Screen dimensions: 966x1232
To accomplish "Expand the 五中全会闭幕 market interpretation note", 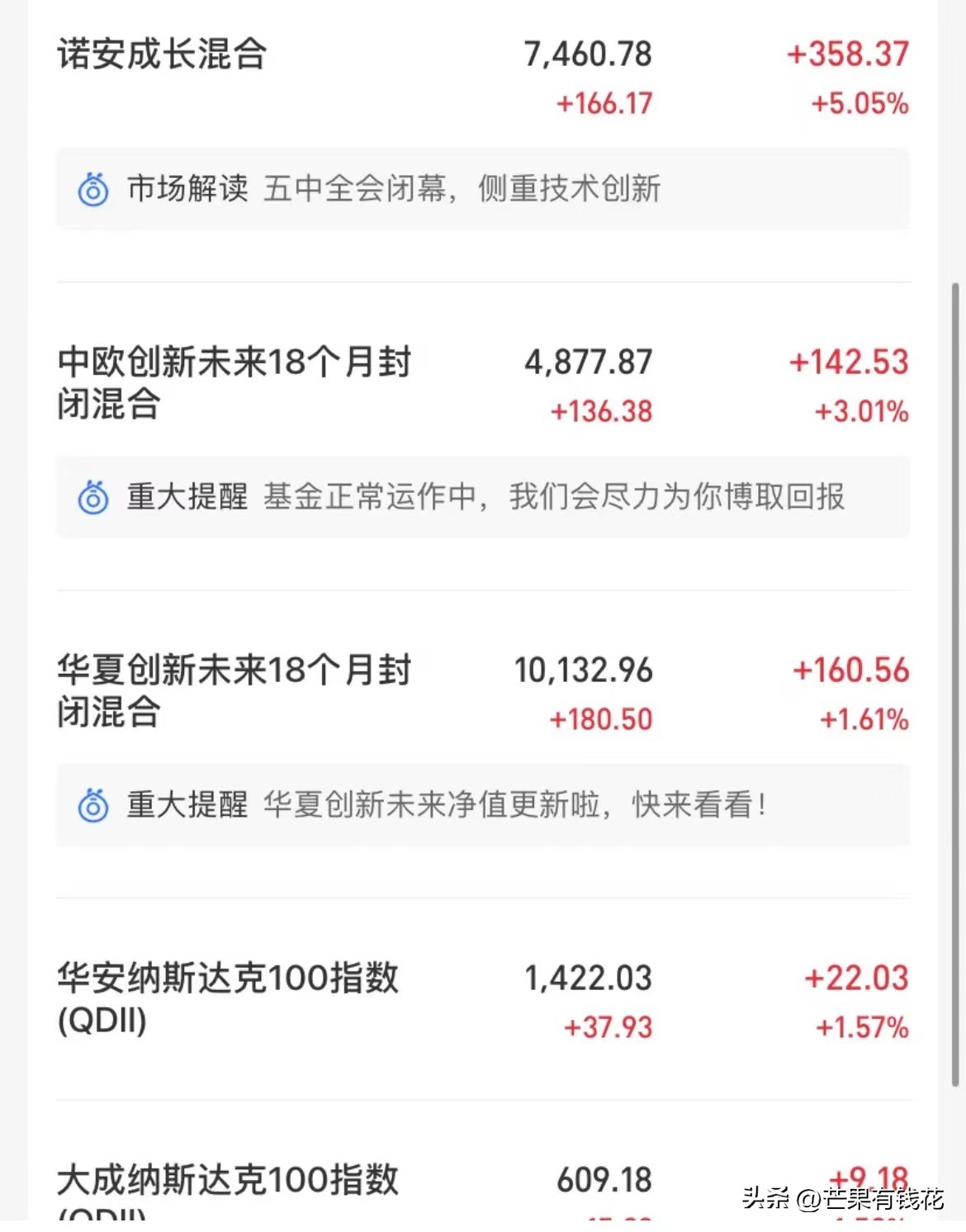I will click(462, 189).
